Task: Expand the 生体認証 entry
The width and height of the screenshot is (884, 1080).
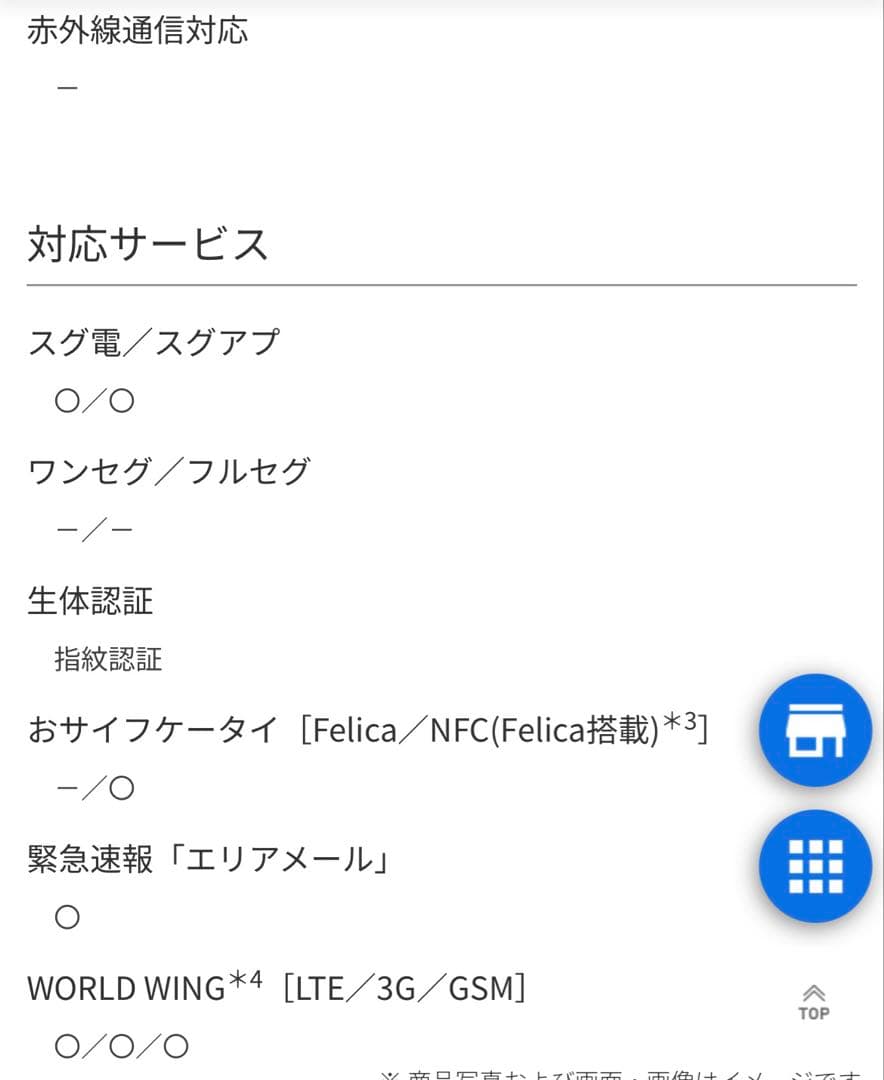Action: (90, 599)
